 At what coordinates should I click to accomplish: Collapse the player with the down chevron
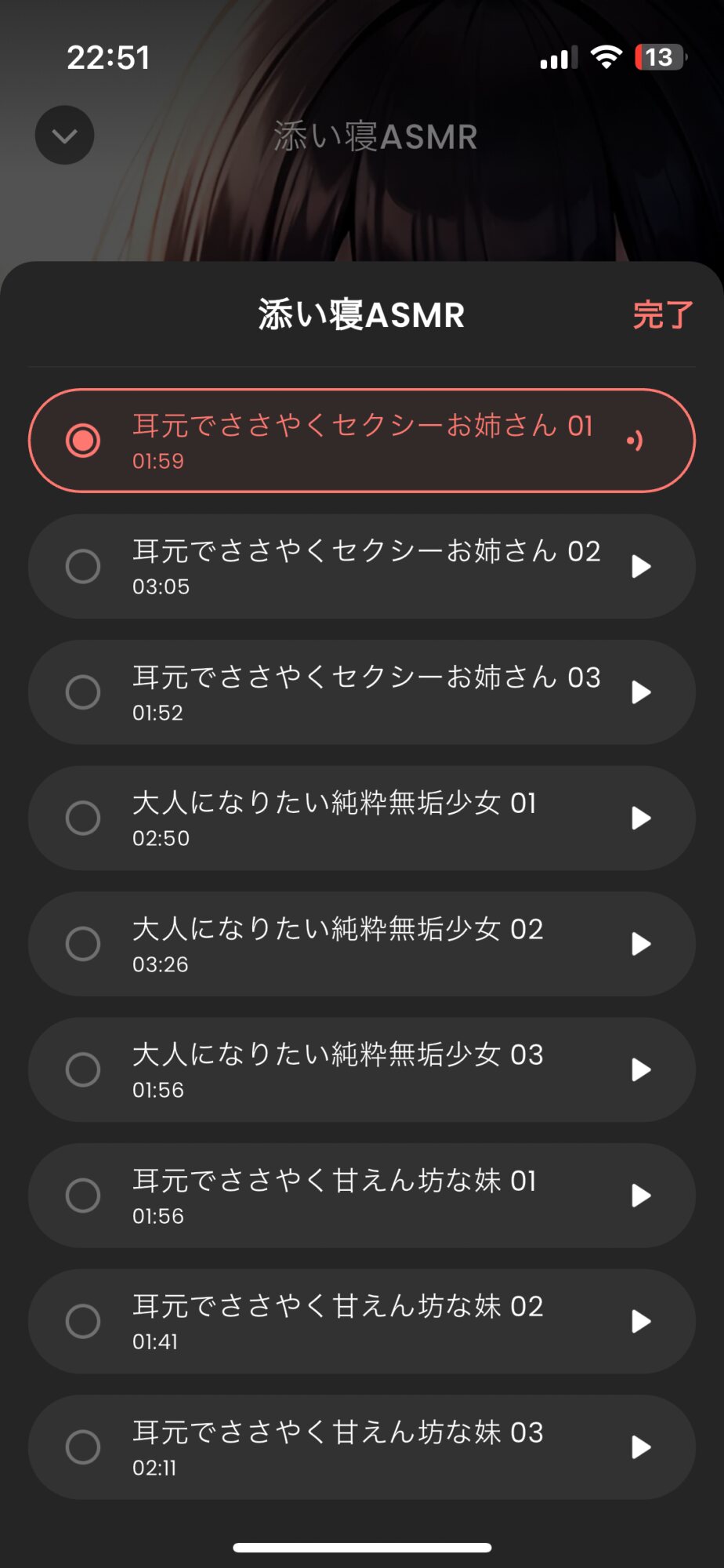(x=65, y=136)
